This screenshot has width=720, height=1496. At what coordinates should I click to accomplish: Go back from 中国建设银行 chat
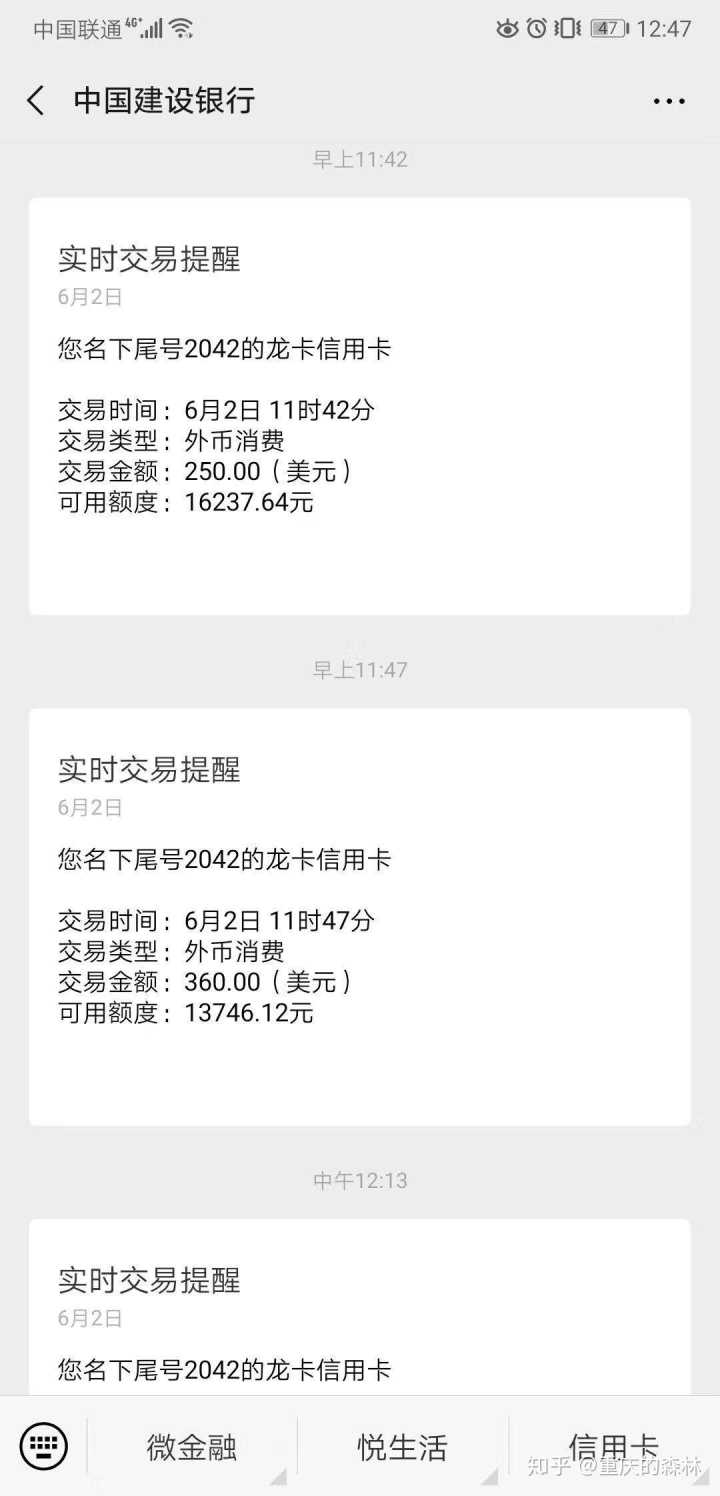36,100
